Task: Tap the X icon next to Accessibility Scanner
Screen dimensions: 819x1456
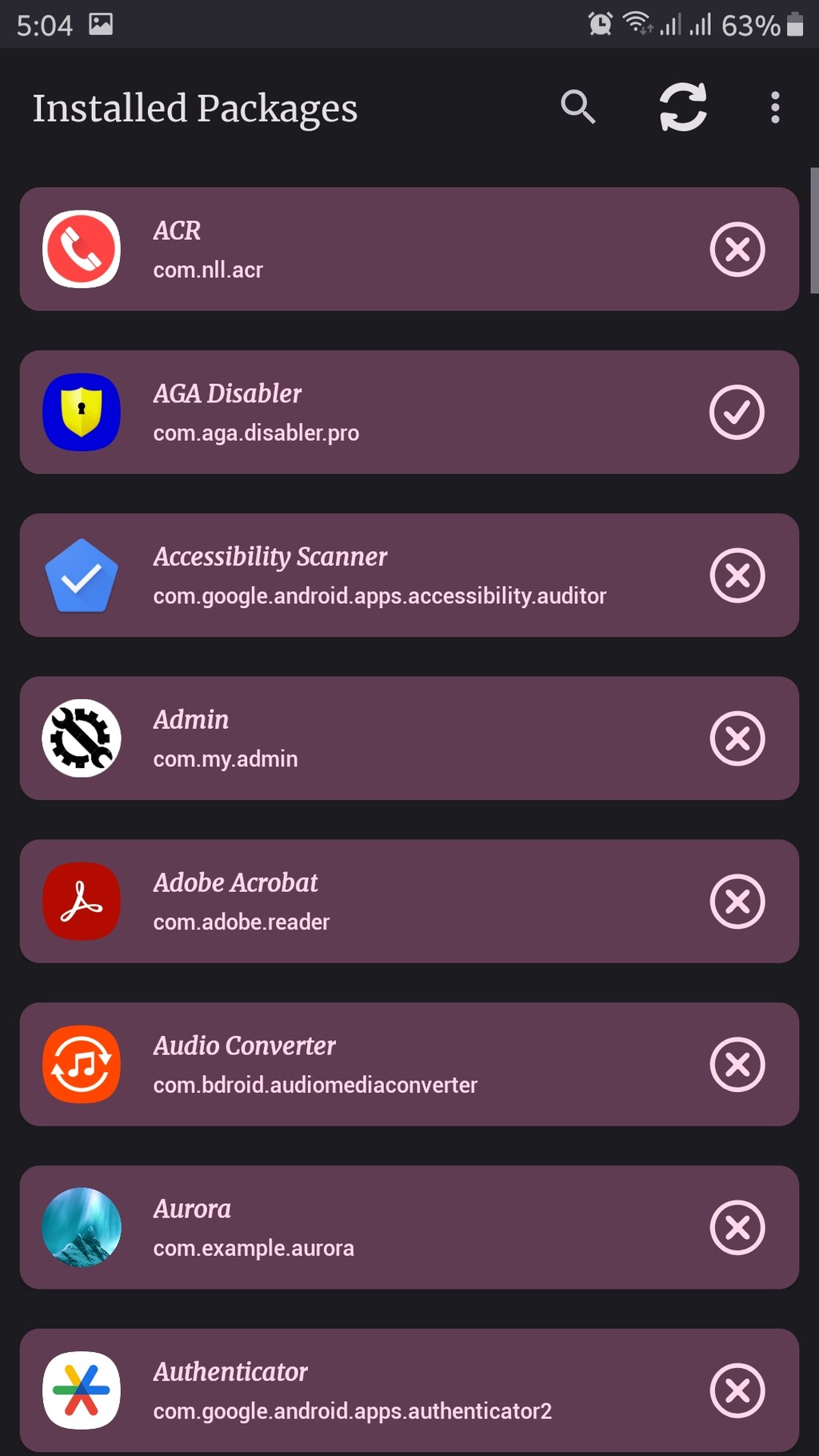Action: click(x=737, y=576)
